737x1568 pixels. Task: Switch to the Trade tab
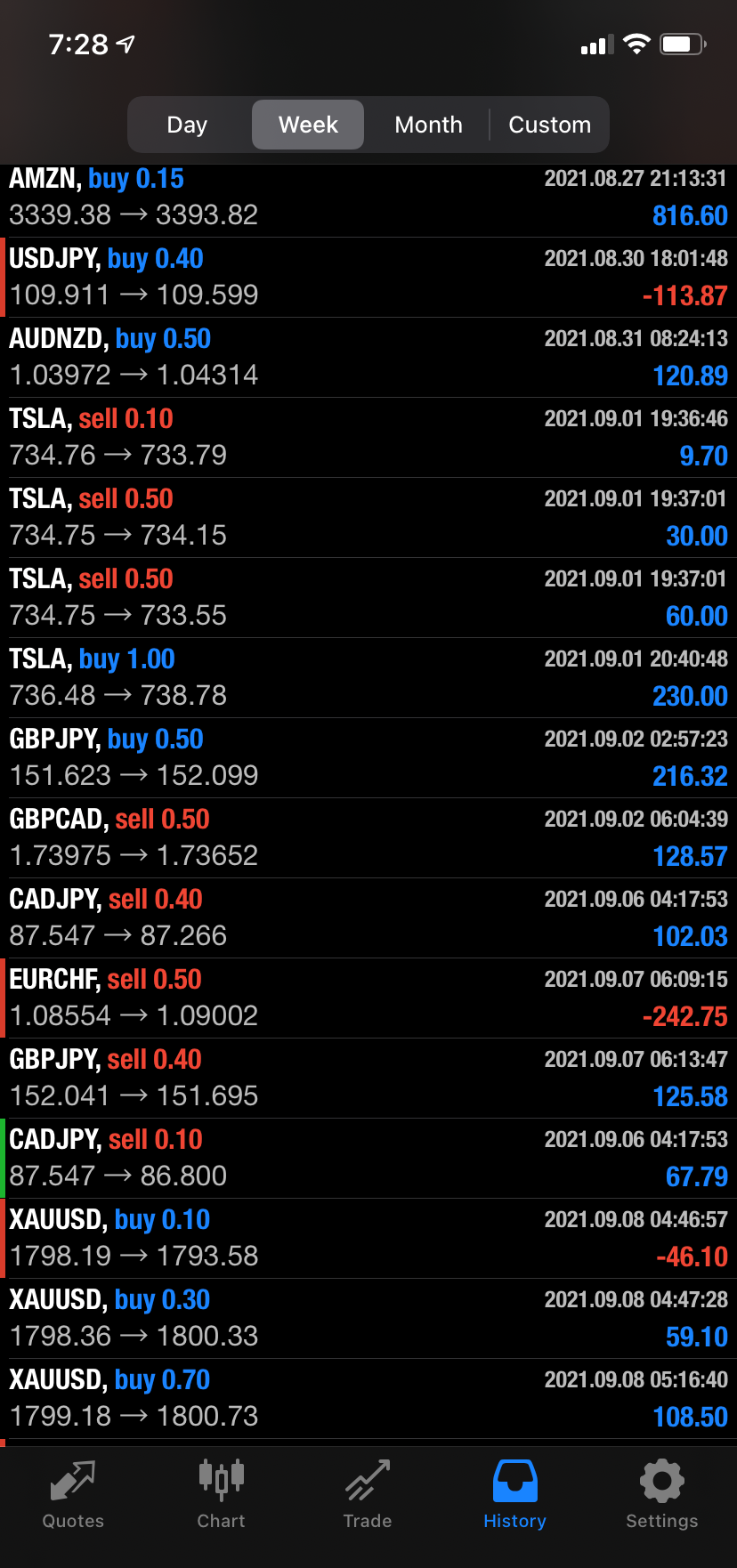click(x=368, y=1495)
